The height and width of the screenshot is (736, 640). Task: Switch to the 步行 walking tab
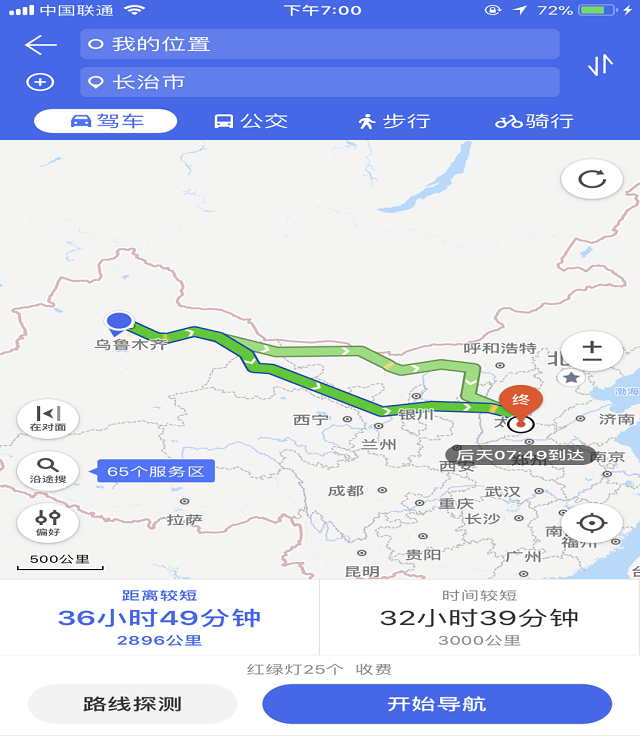394,121
